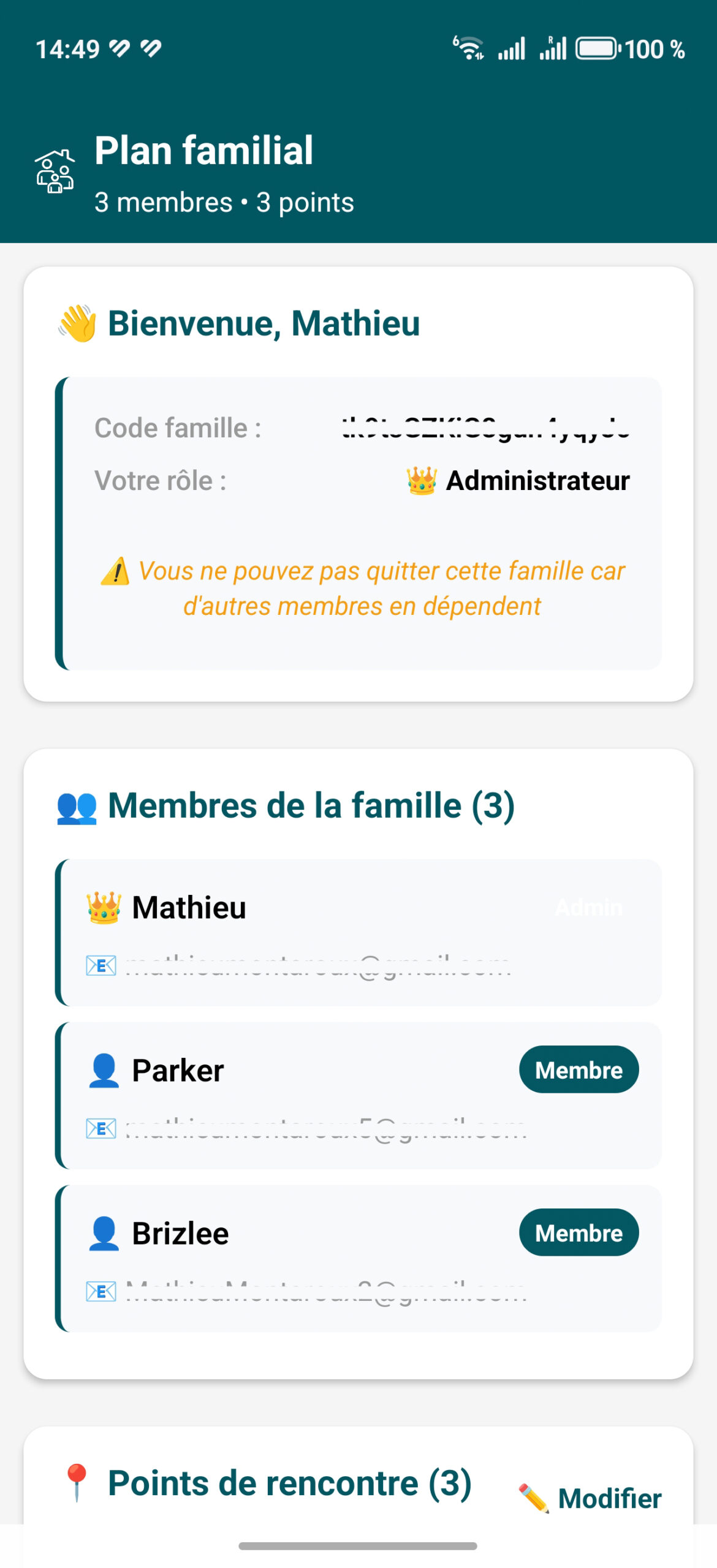Image resolution: width=717 pixels, height=1568 pixels.
Task: Open Brizlee's member card
Action: pos(358,1258)
